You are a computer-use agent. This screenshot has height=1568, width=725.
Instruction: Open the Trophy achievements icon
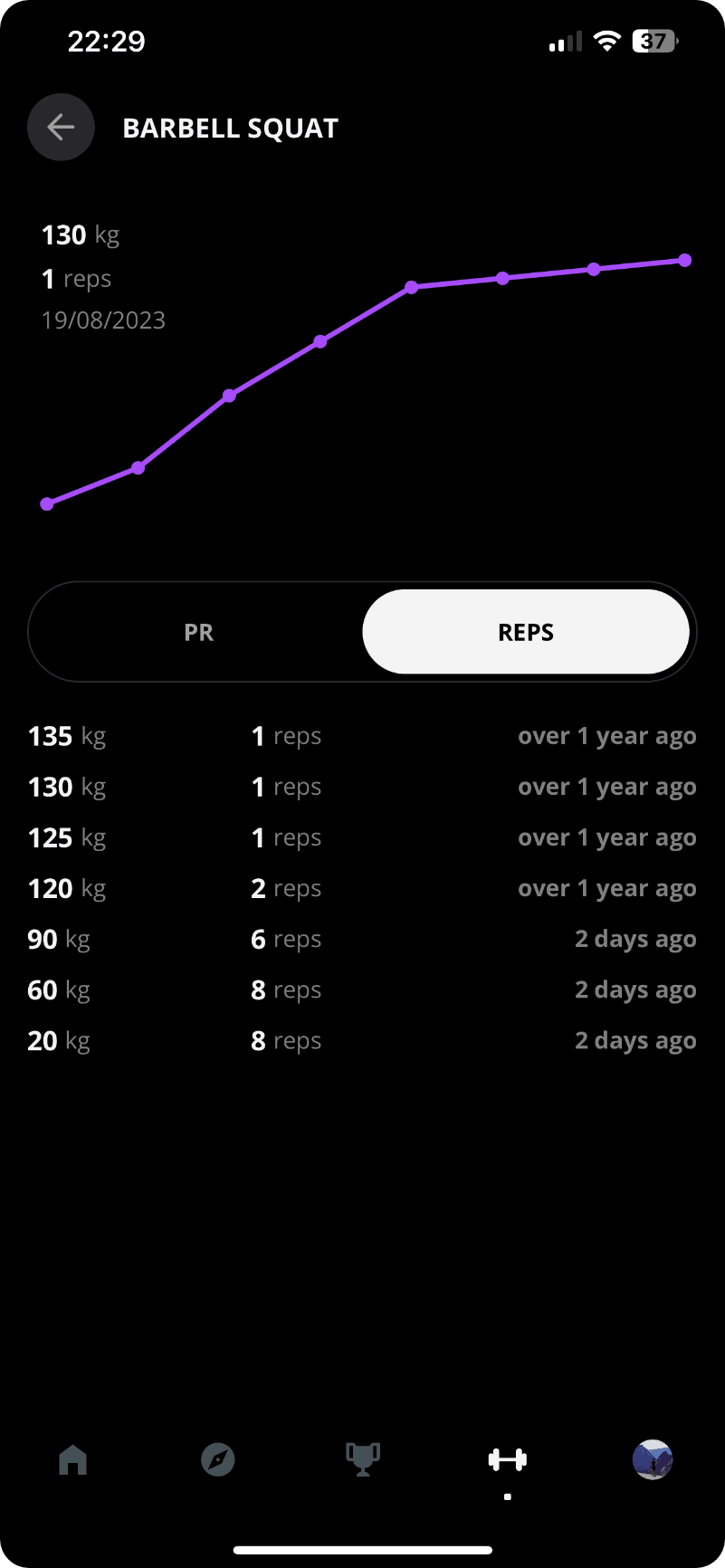tap(362, 1459)
